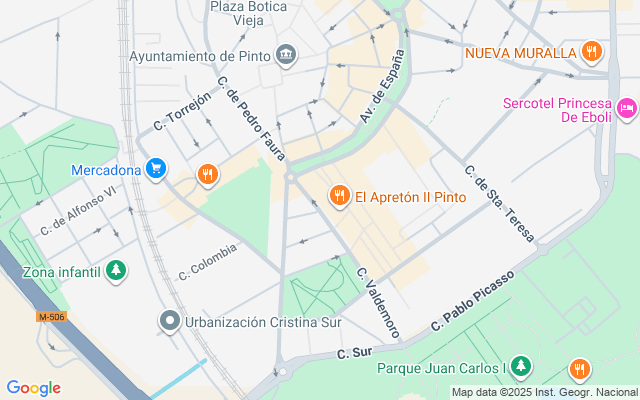Tap the Zona infantil park marker
Viewport: 640px width, 400px height.
(116, 271)
